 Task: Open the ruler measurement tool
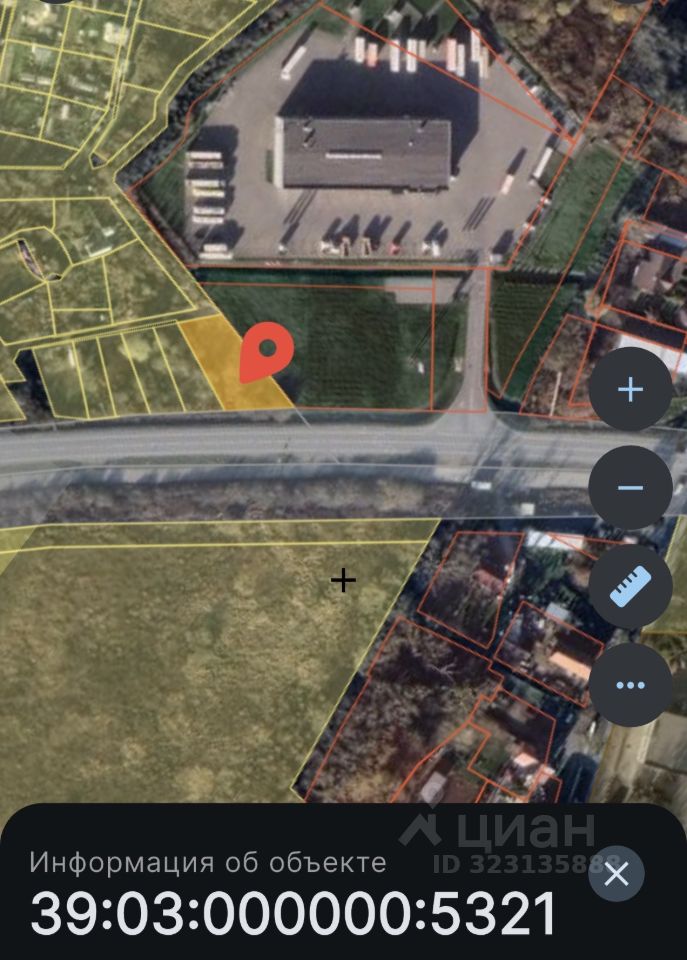click(x=630, y=586)
